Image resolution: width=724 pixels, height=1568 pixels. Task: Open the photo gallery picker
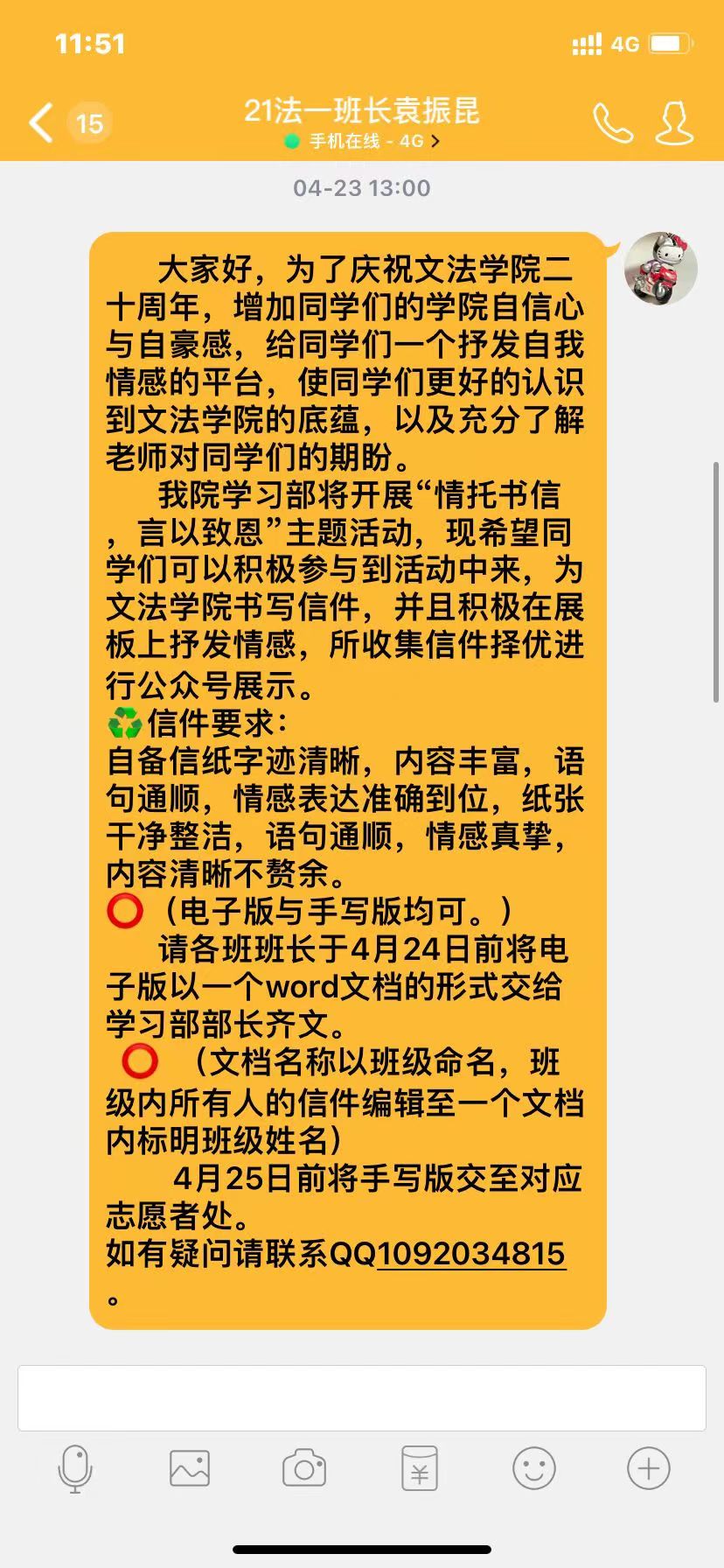coord(190,1468)
